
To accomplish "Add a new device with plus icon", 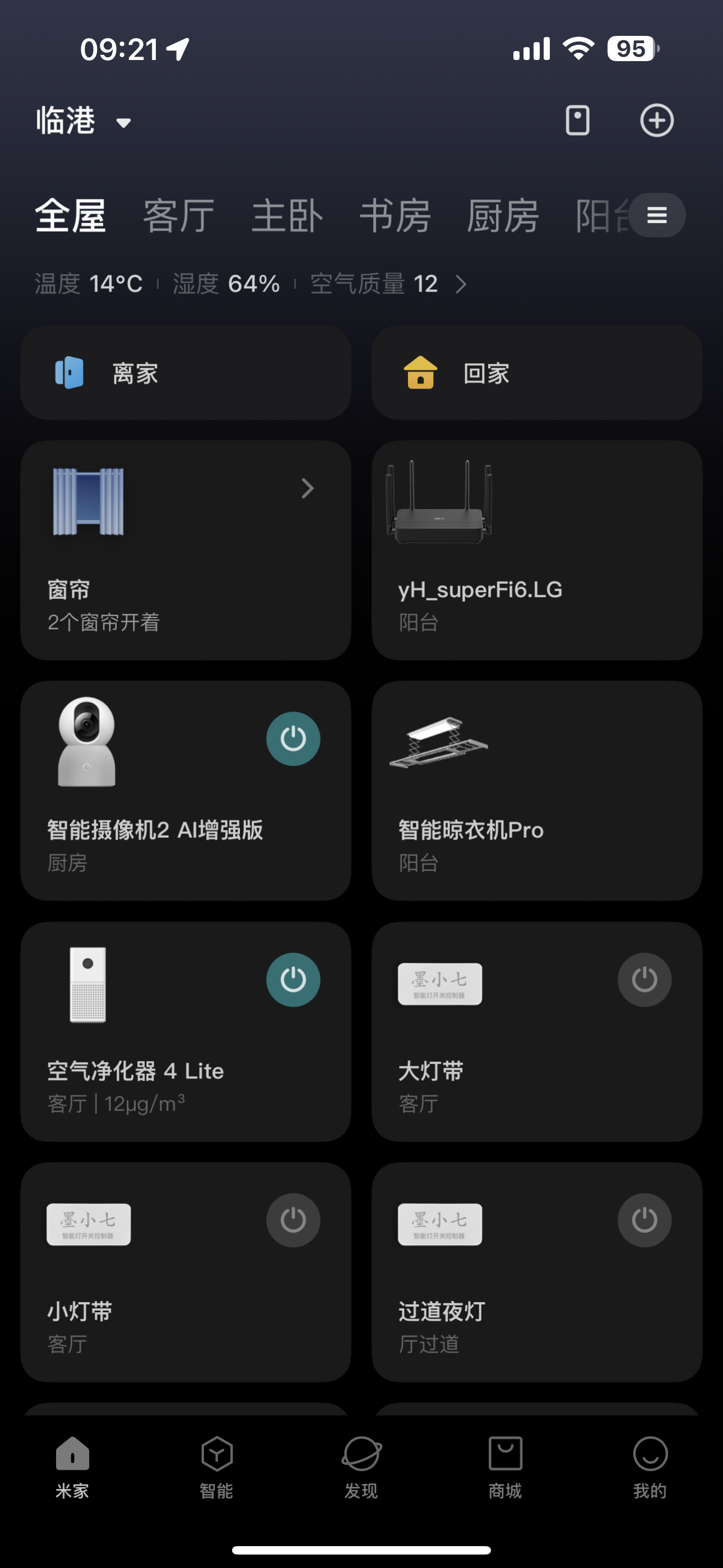I will (656, 121).
